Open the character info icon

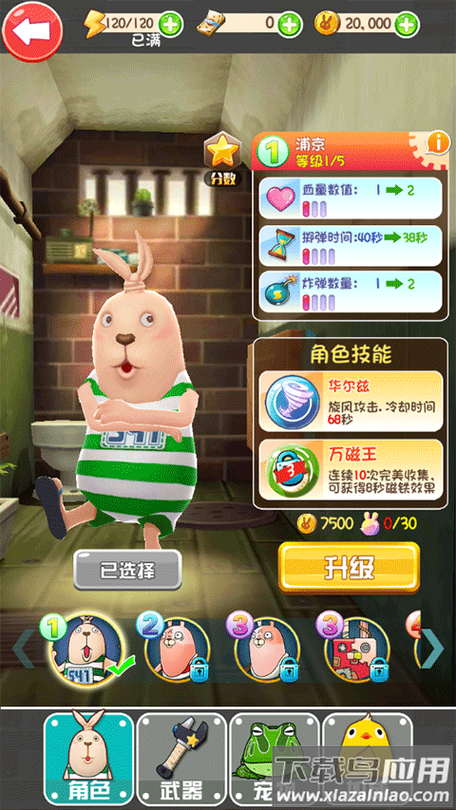point(438,145)
